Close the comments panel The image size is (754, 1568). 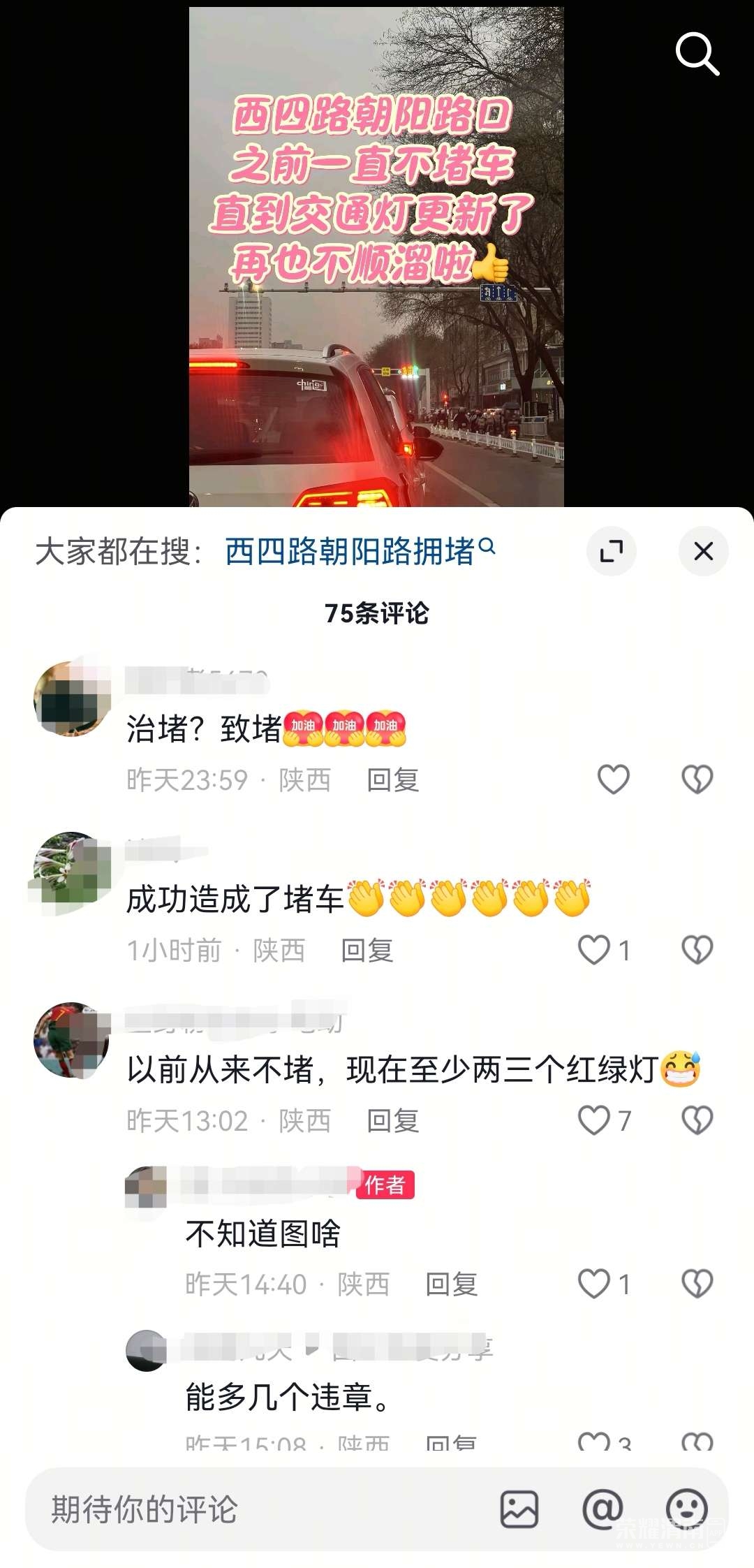coord(703,551)
